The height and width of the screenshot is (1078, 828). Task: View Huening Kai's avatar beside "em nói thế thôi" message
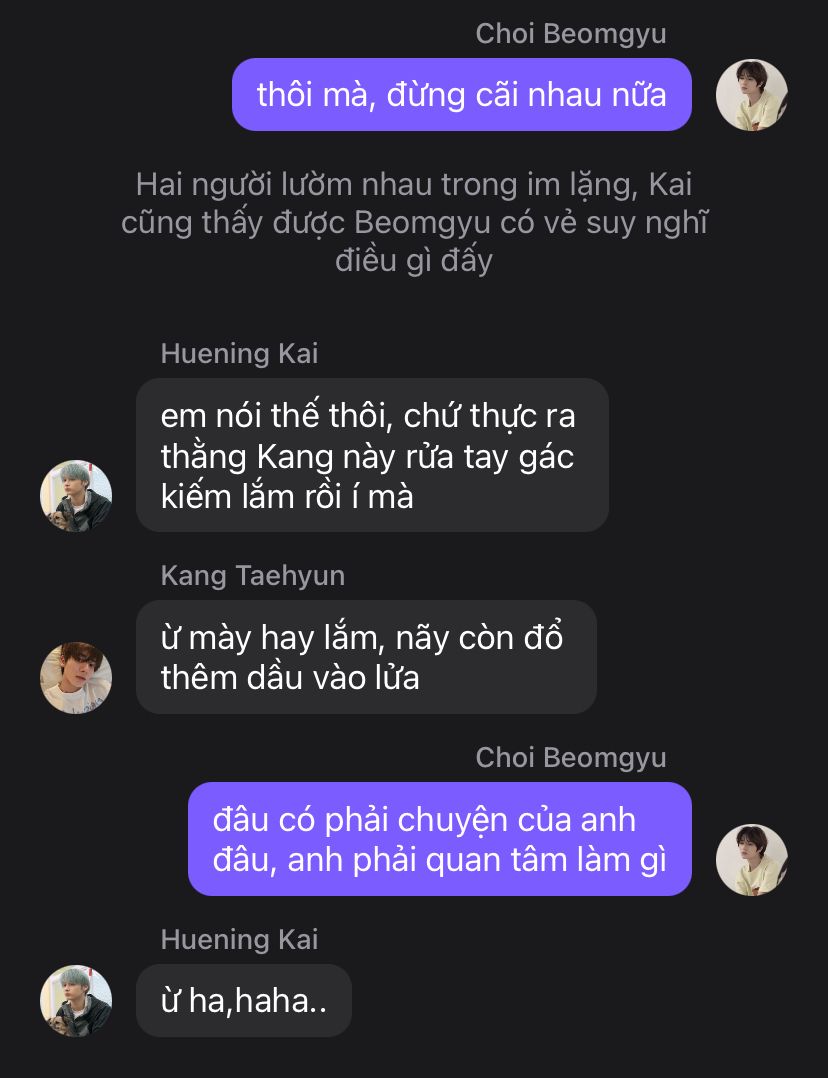[x=75, y=496]
